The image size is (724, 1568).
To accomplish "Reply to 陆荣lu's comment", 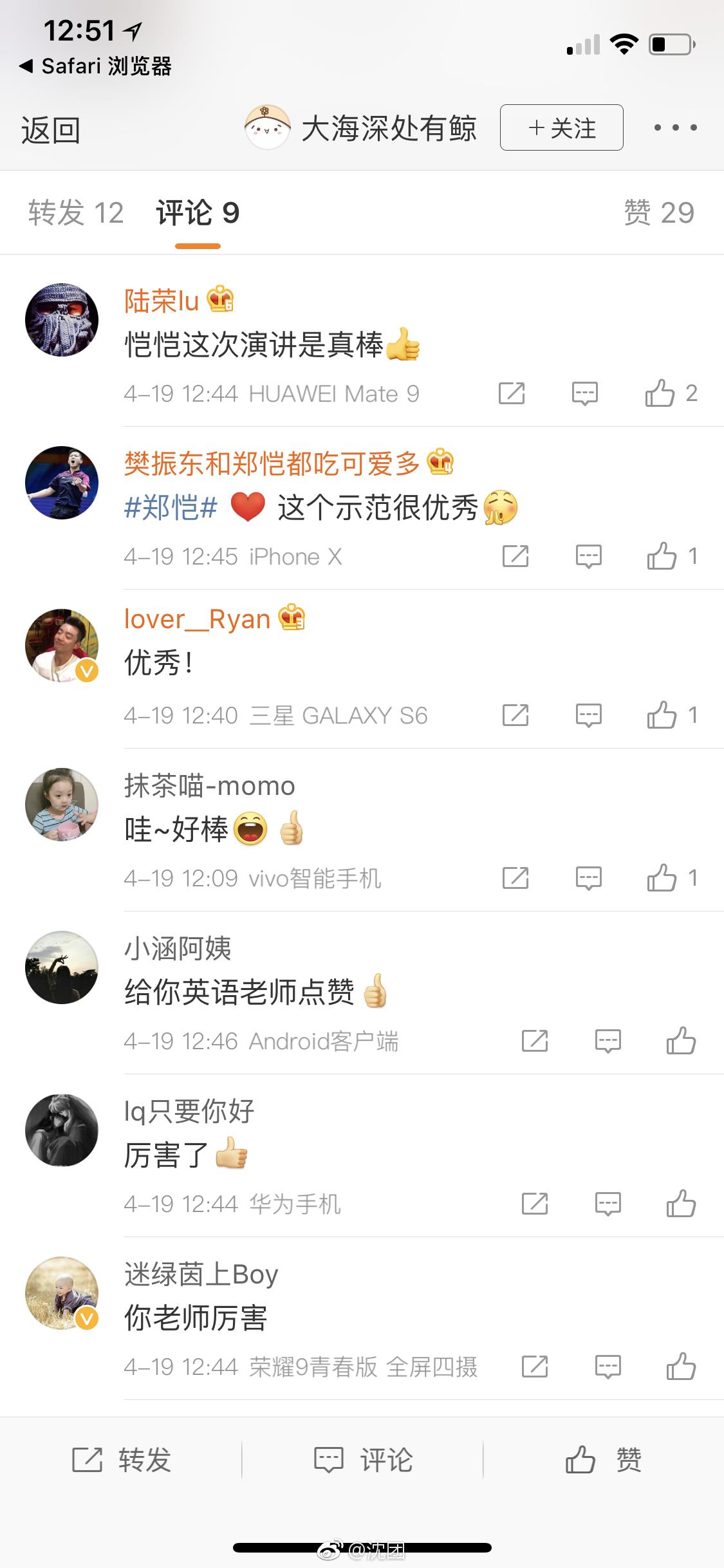I will pos(584,393).
